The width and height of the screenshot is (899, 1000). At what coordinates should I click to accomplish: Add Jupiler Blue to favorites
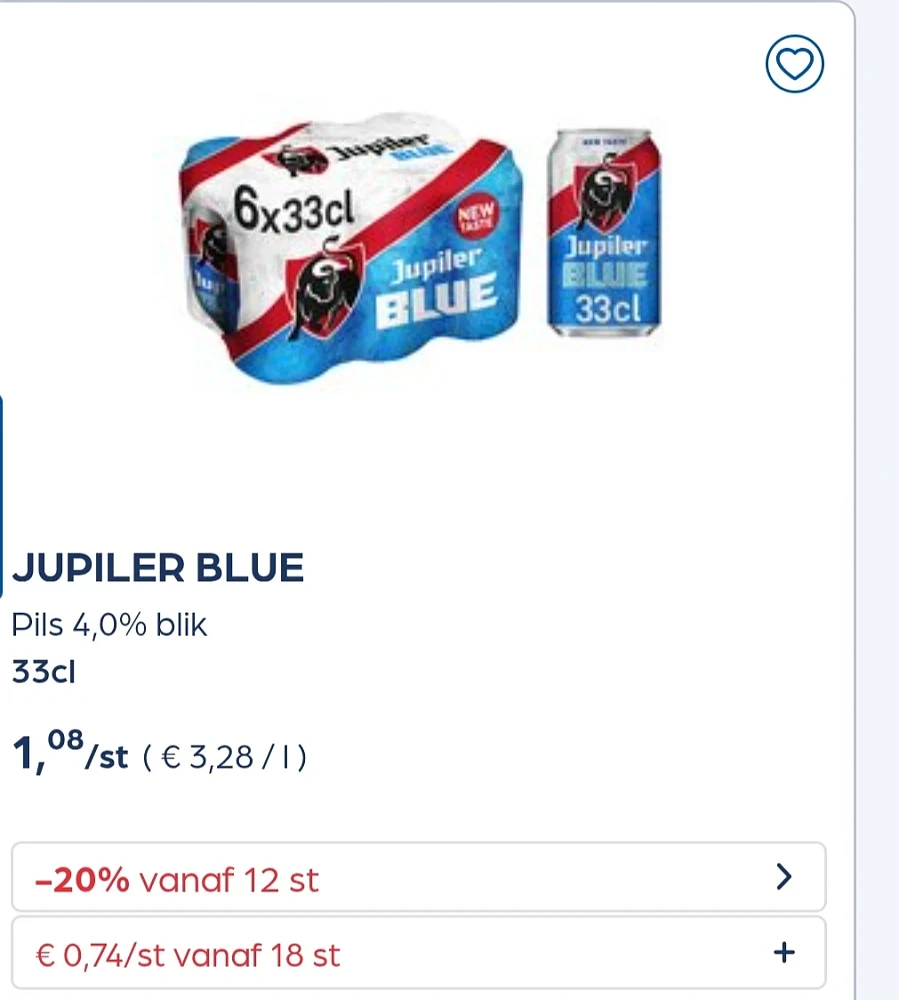click(x=794, y=65)
